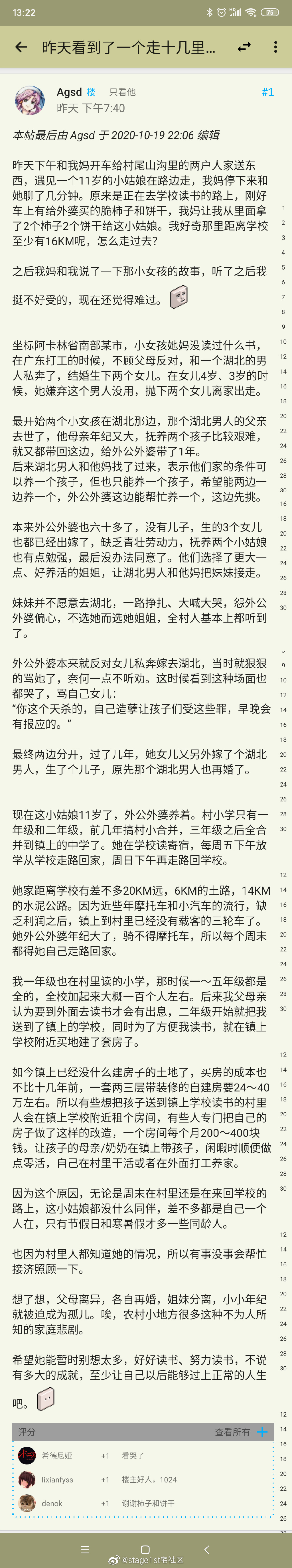Go back using the top arrow
This screenshot has height=1568, width=292.
click(x=21, y=47)
